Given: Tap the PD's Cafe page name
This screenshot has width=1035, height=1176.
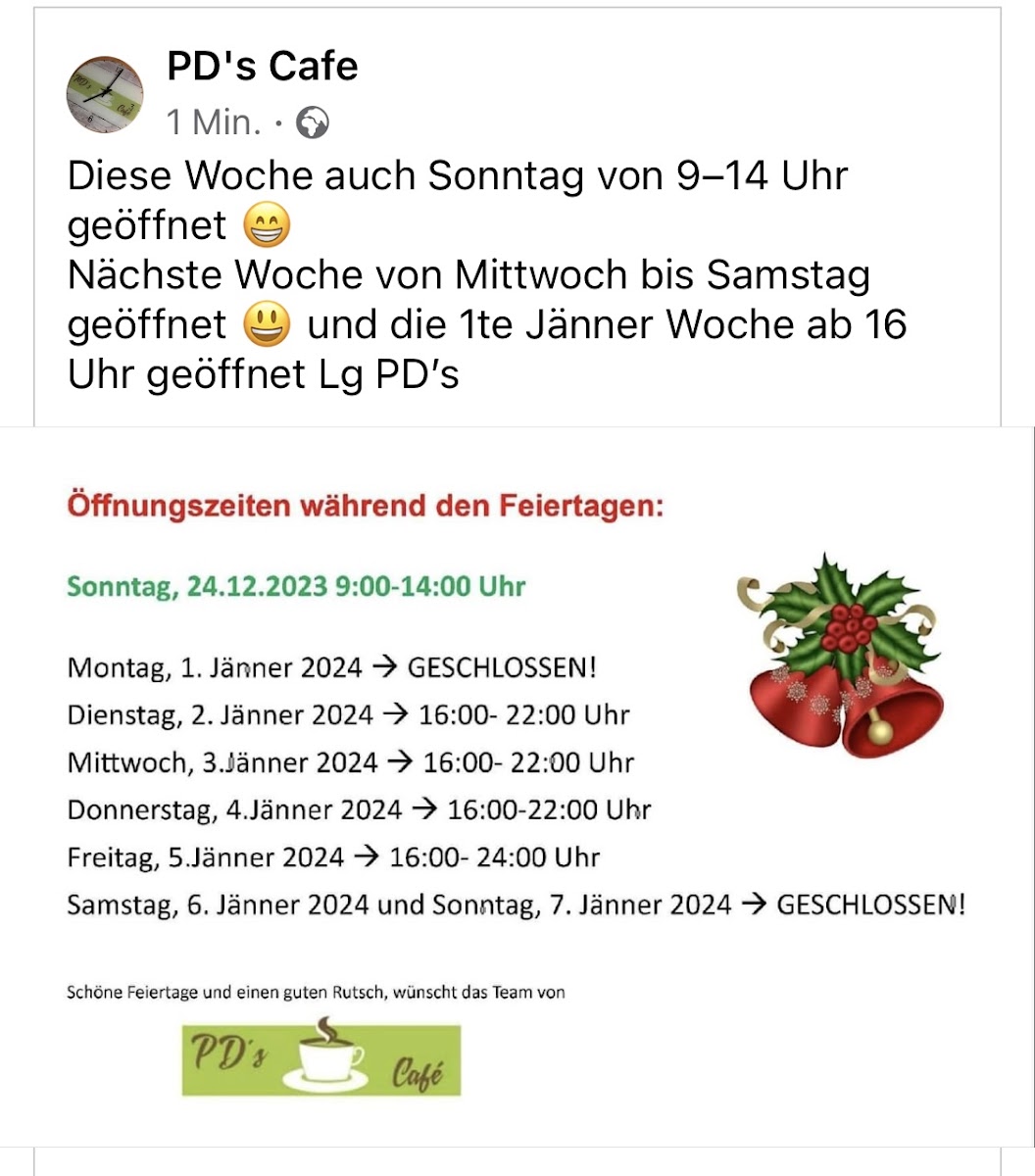Looking at the screenshot, I should 262,67.
